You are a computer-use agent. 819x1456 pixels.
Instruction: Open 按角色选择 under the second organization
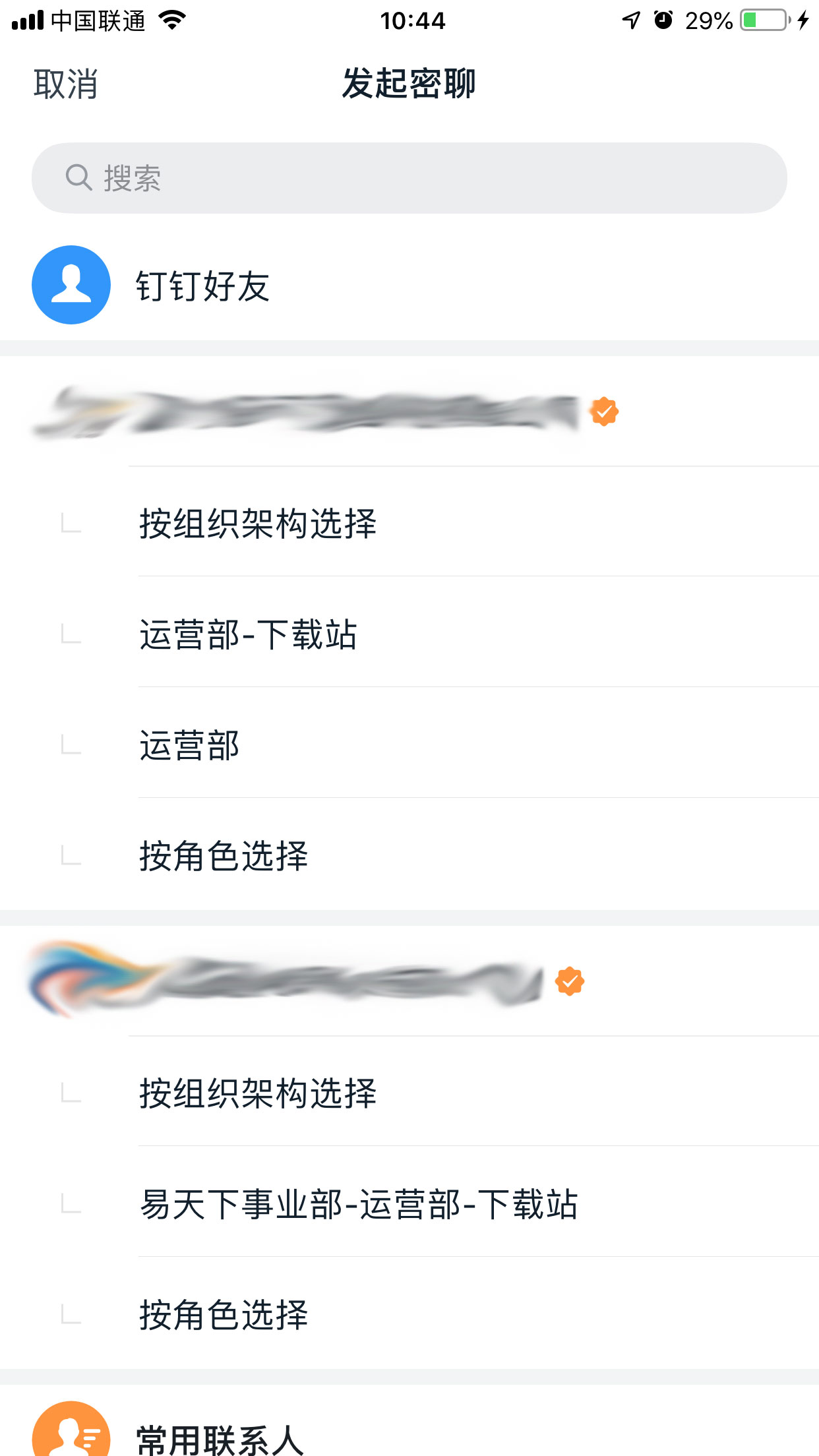(224, 1316)
